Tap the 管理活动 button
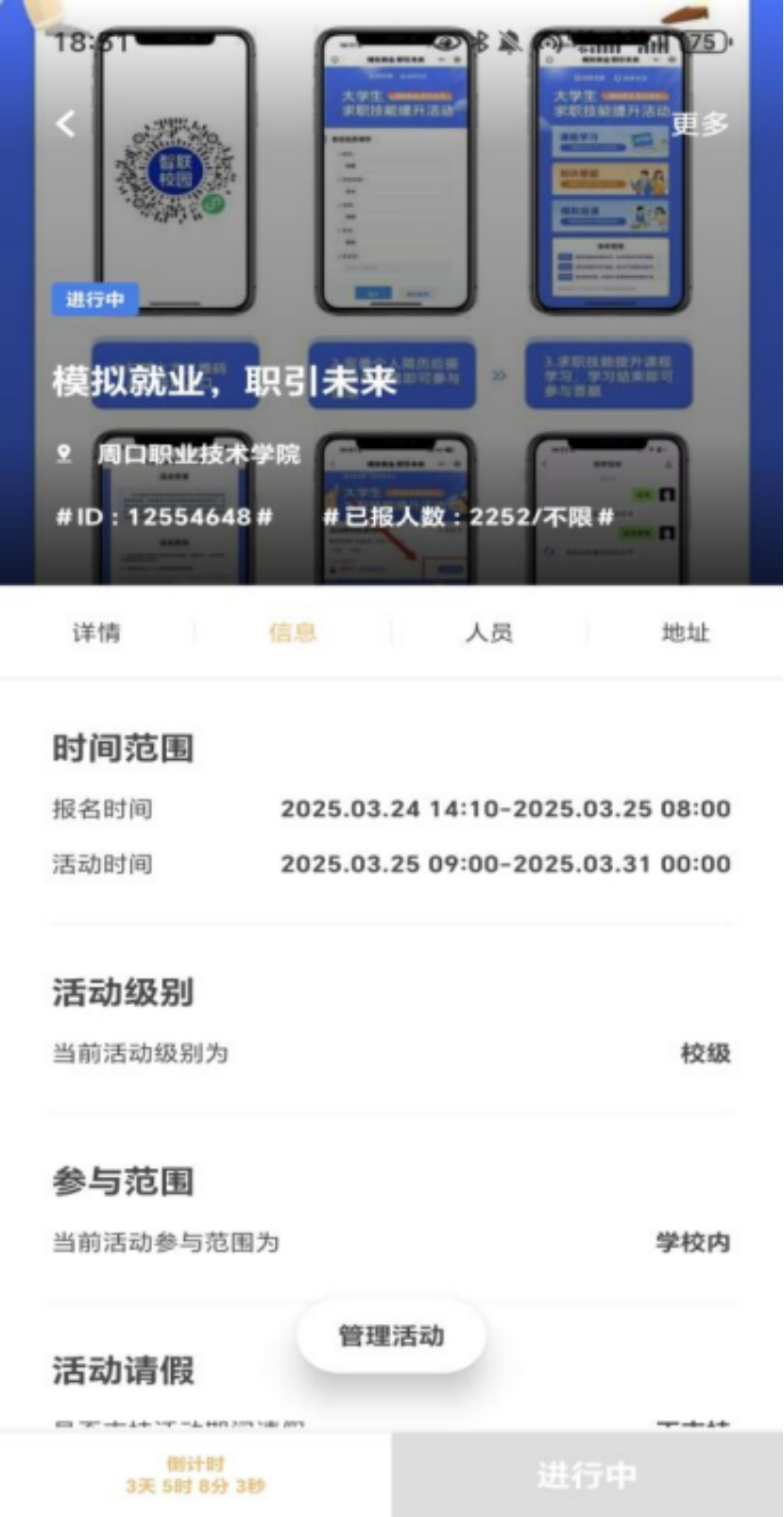784x1517 pixels. [x=391, y=1336]
